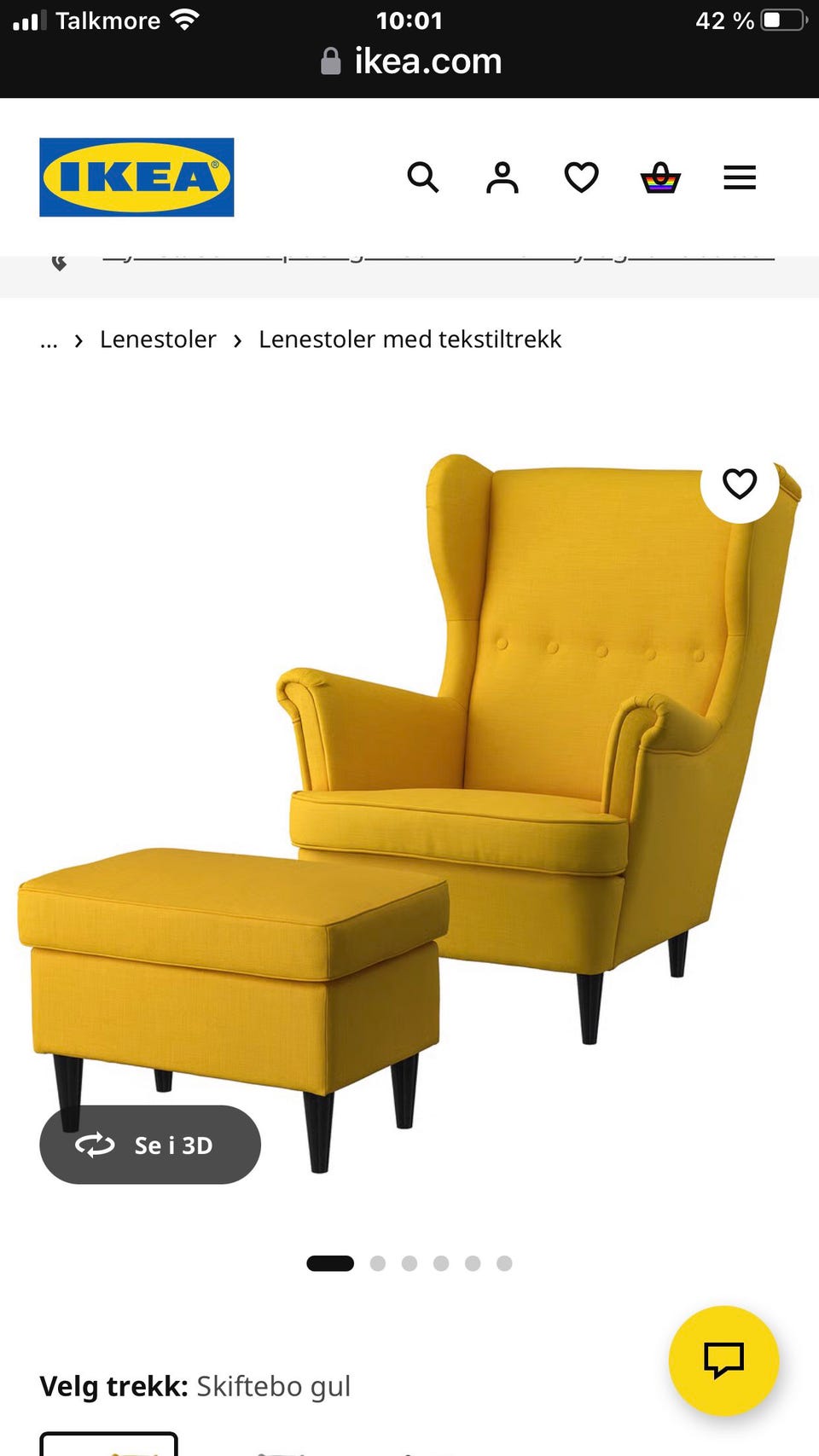Open the hamburger navigation menu
The width and height of the screenshot is (819, 1456).
[739, 177]
